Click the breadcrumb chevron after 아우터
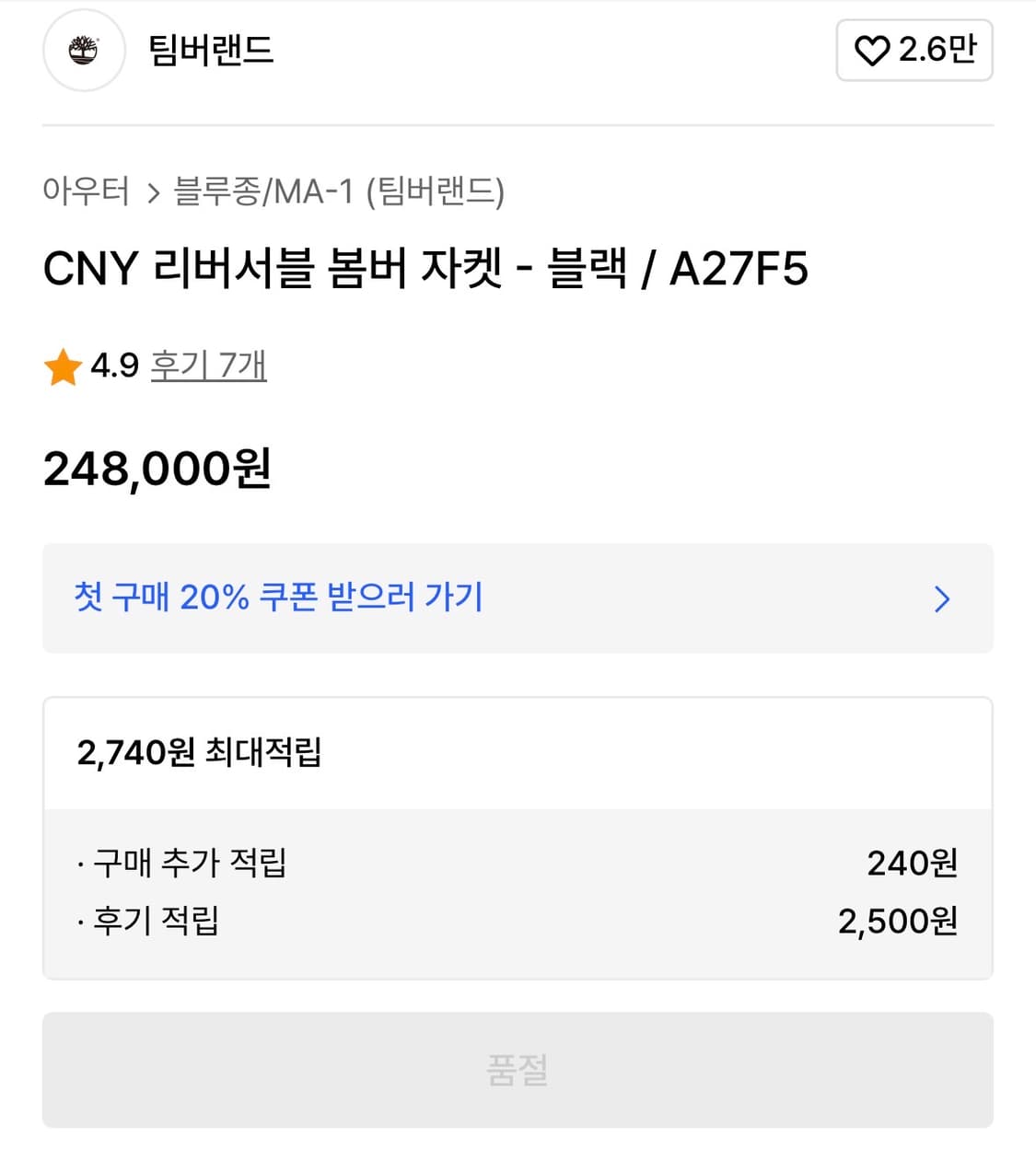Image resolution: width=1036 pixels, height=1172 pixels. point(150,191)
